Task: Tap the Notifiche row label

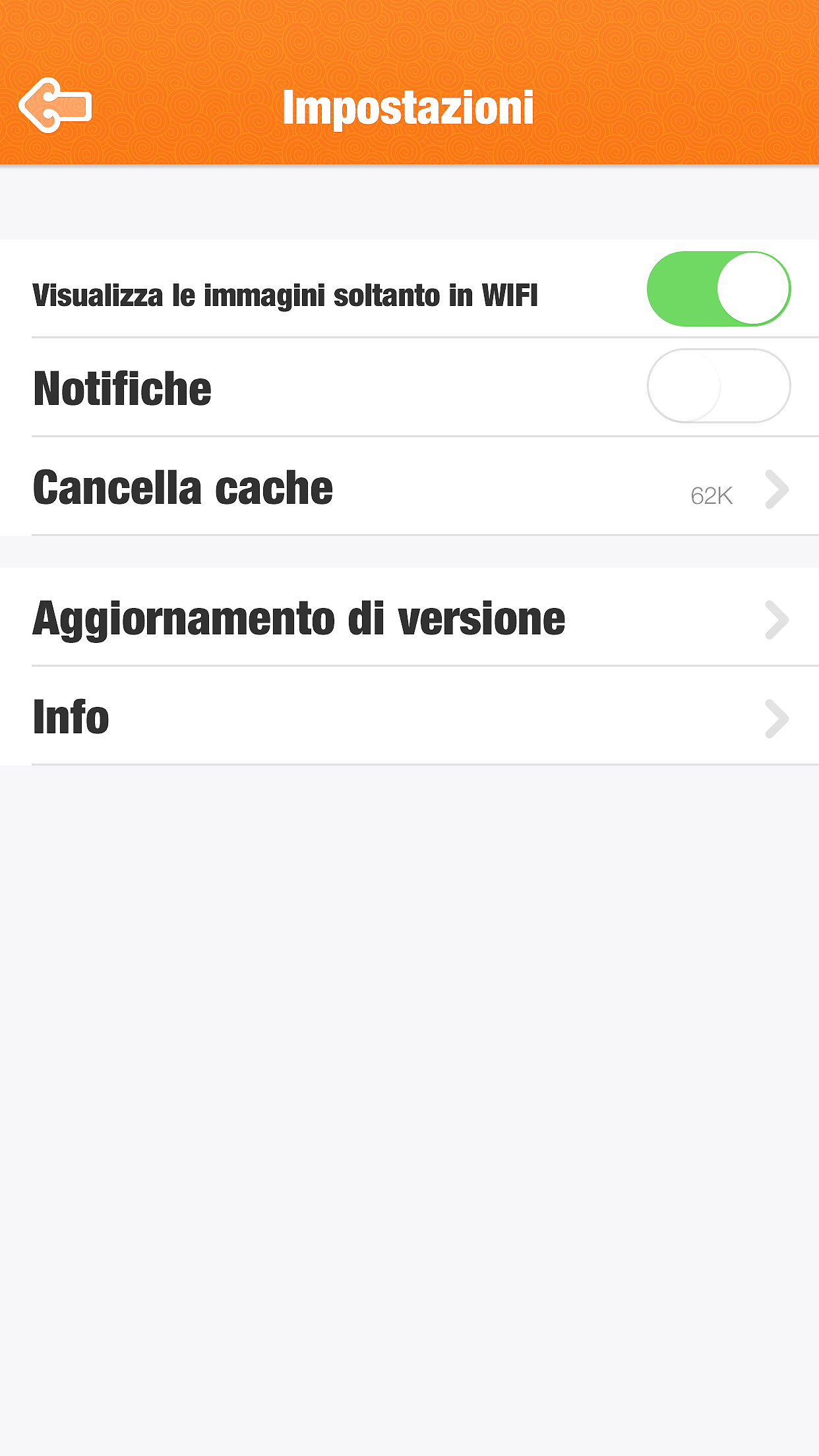Action: pyautogui.click(x=121, y=388)
